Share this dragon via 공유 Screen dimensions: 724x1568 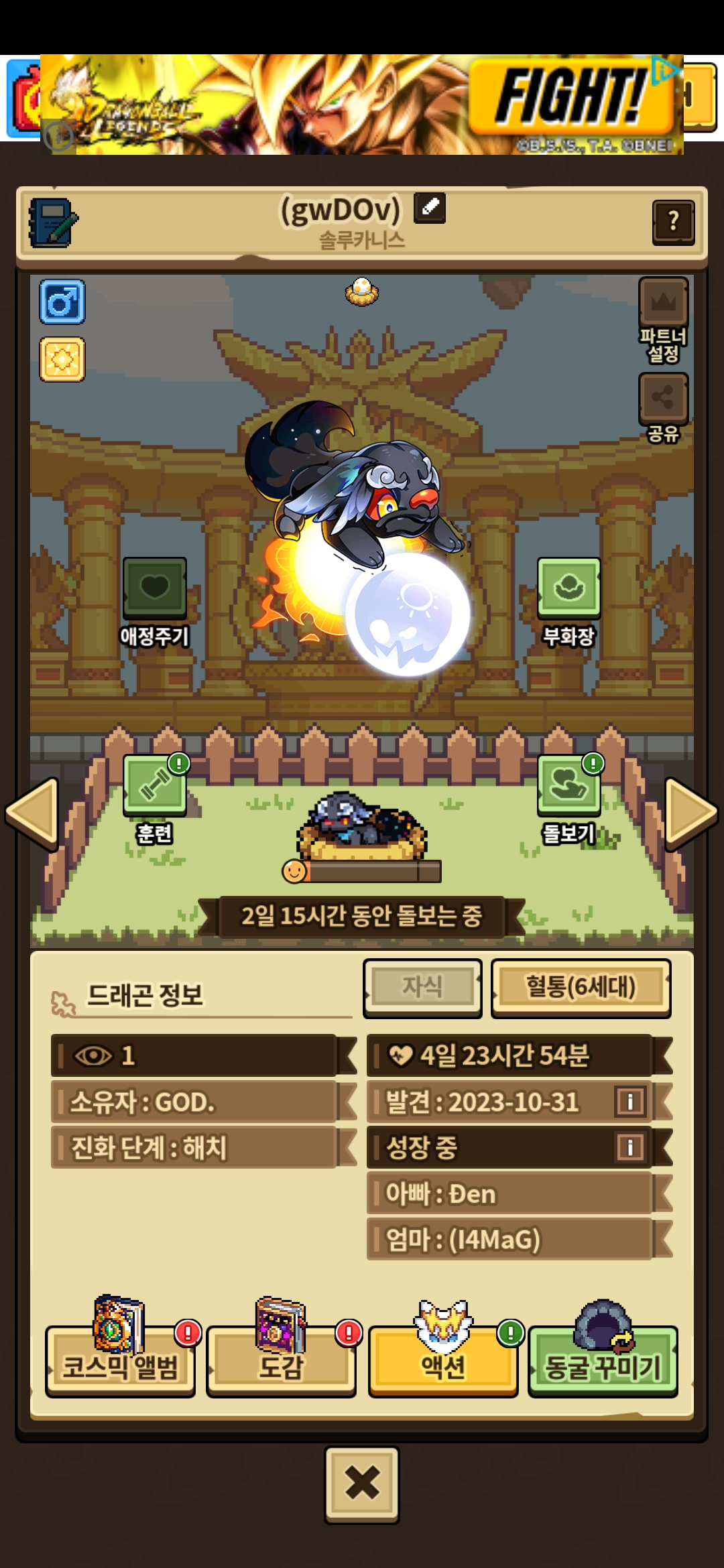coord(663,407)
